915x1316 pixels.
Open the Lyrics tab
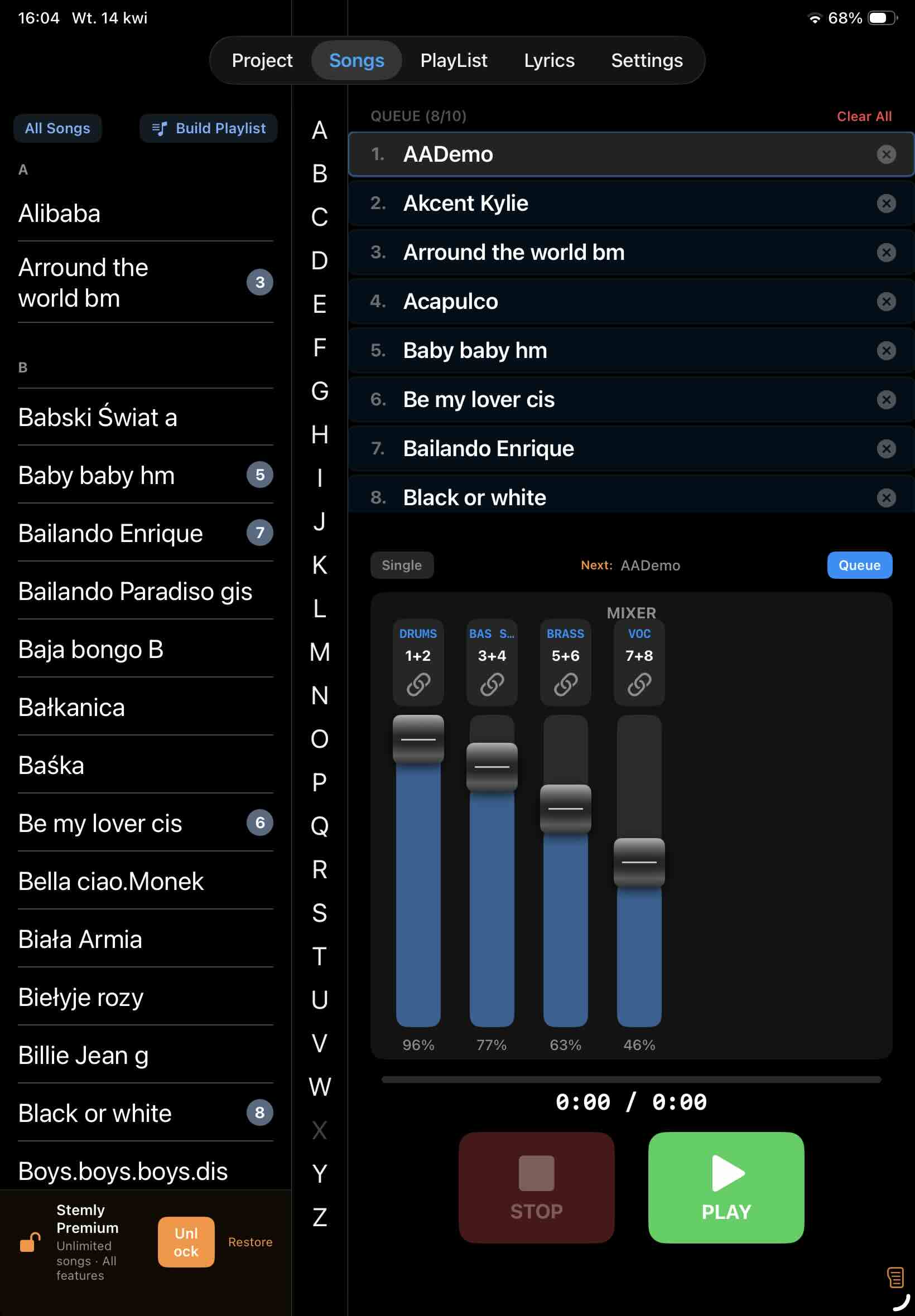[x=548, y=60]
